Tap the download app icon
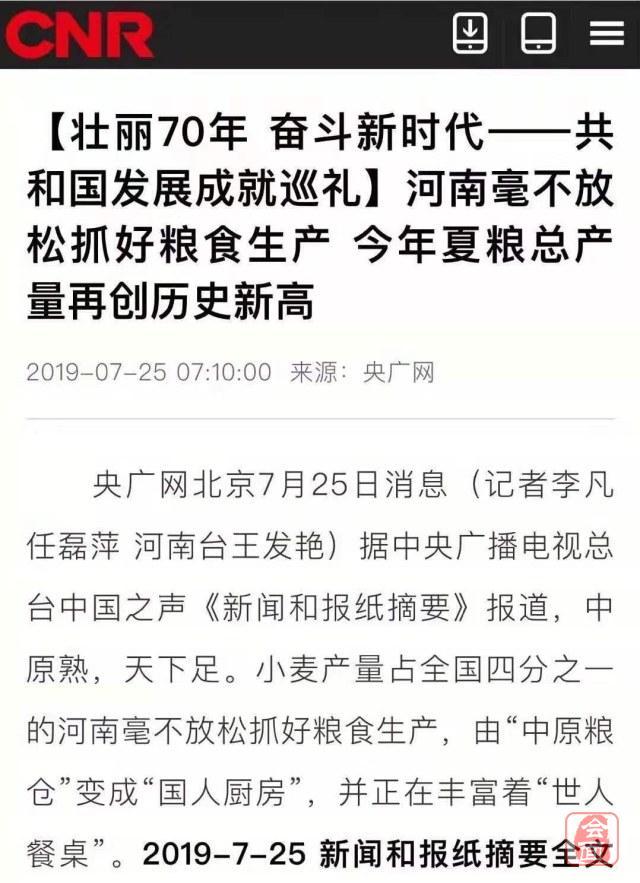Screen dimensions: 640x883 tap(470, 33)
